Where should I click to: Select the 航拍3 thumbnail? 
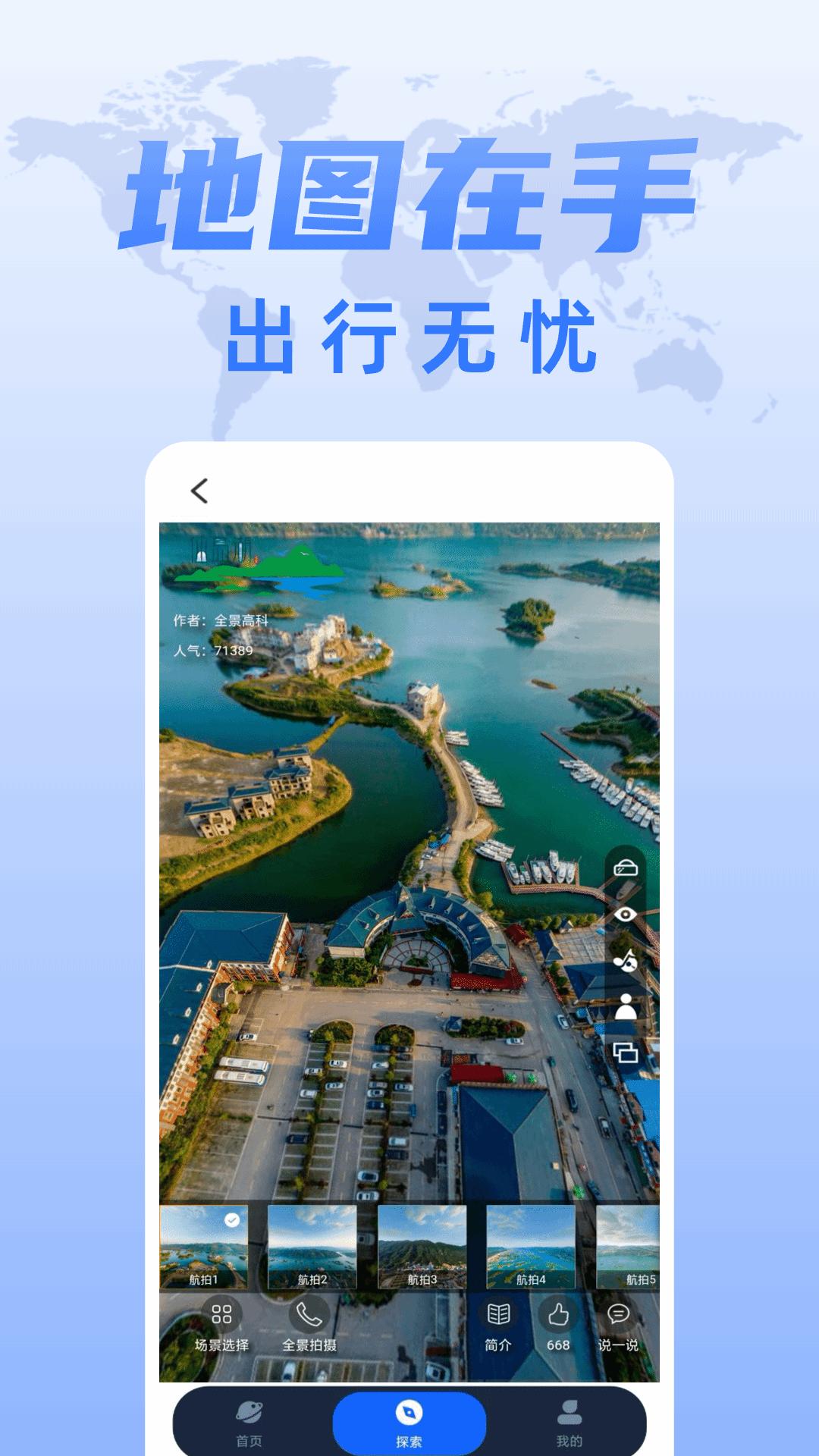click(422, 1244)
